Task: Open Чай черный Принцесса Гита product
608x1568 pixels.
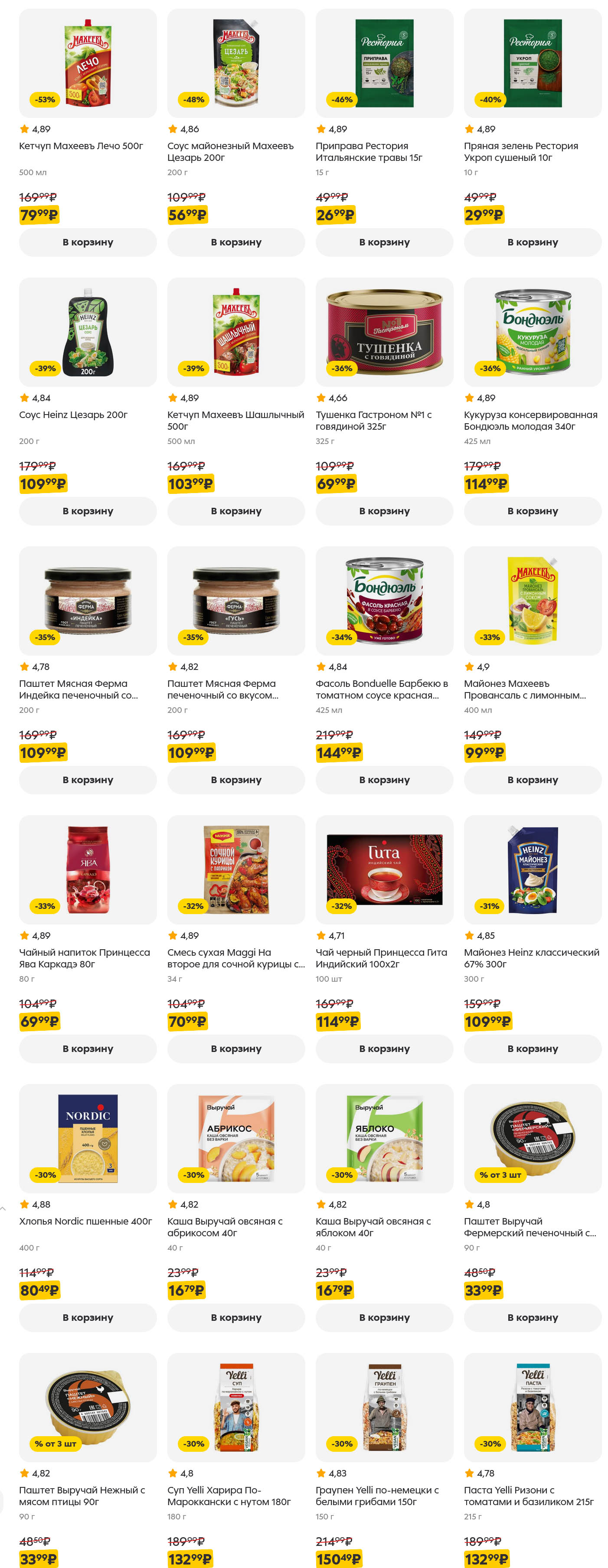Action: tap(381, 957)
